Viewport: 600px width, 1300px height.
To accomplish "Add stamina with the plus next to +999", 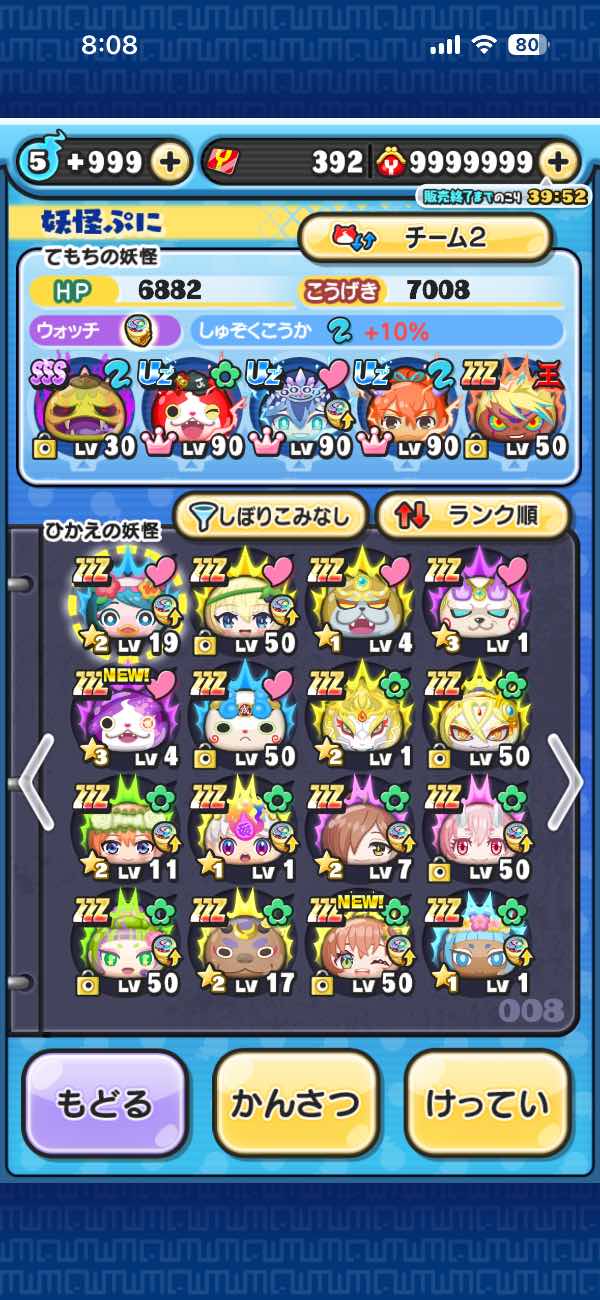I will click(x=171, y=162).
